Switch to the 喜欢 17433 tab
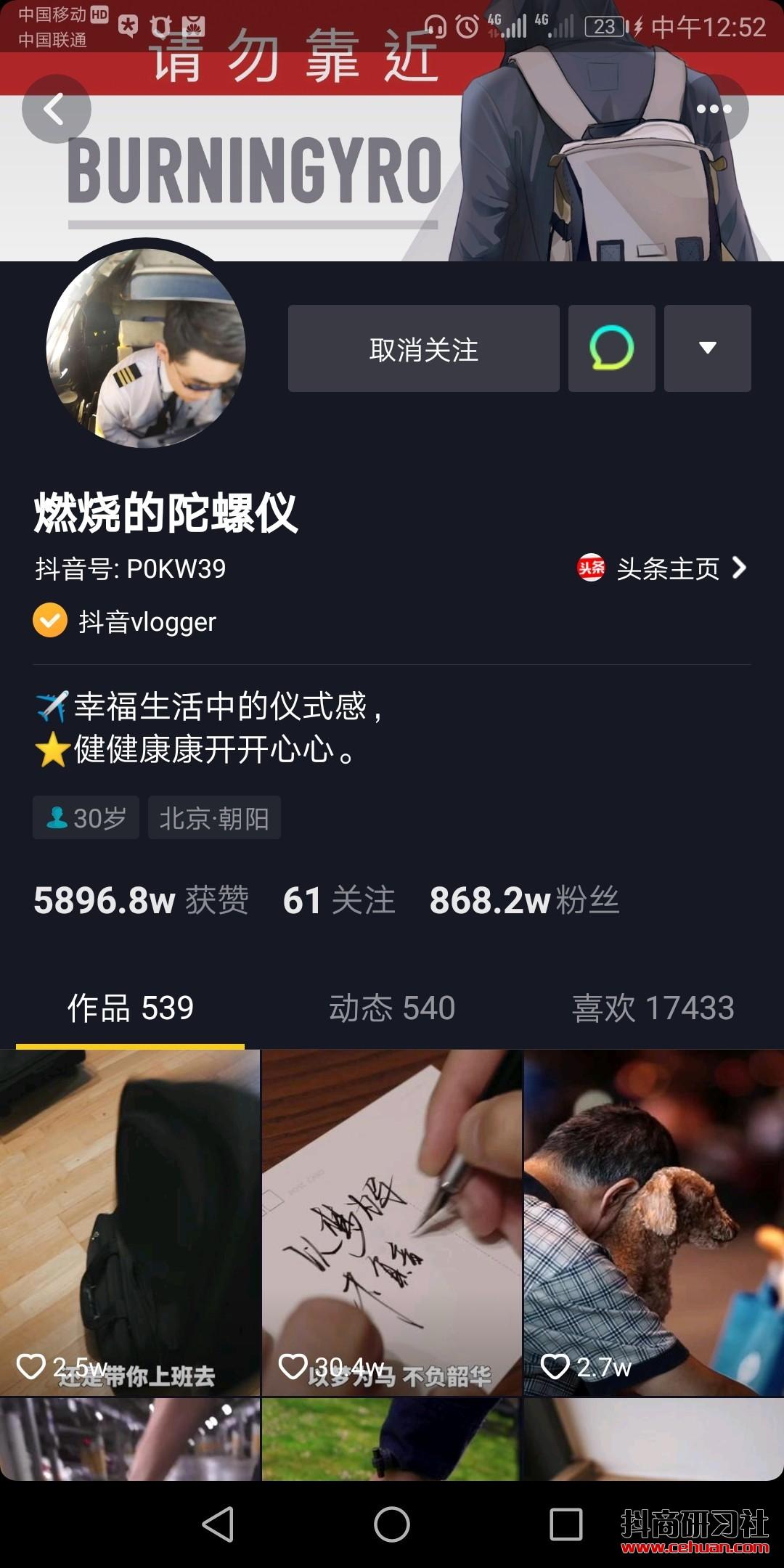Screen dimensions: 784x1568 point(653,1008)
